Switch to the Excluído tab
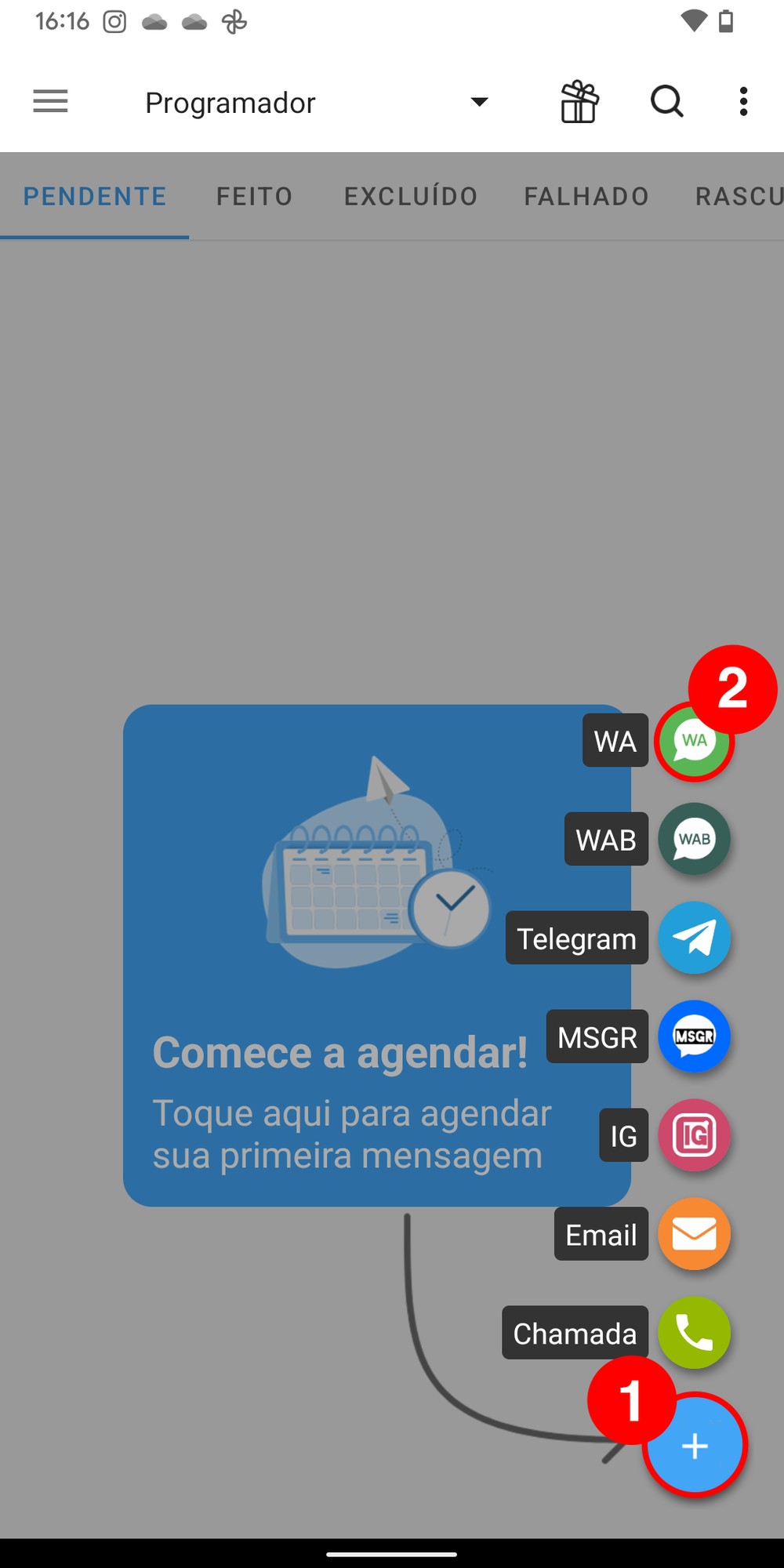The width and height of the screenshot is (784, 1568). pyautogui.click(x=411, y=196)
